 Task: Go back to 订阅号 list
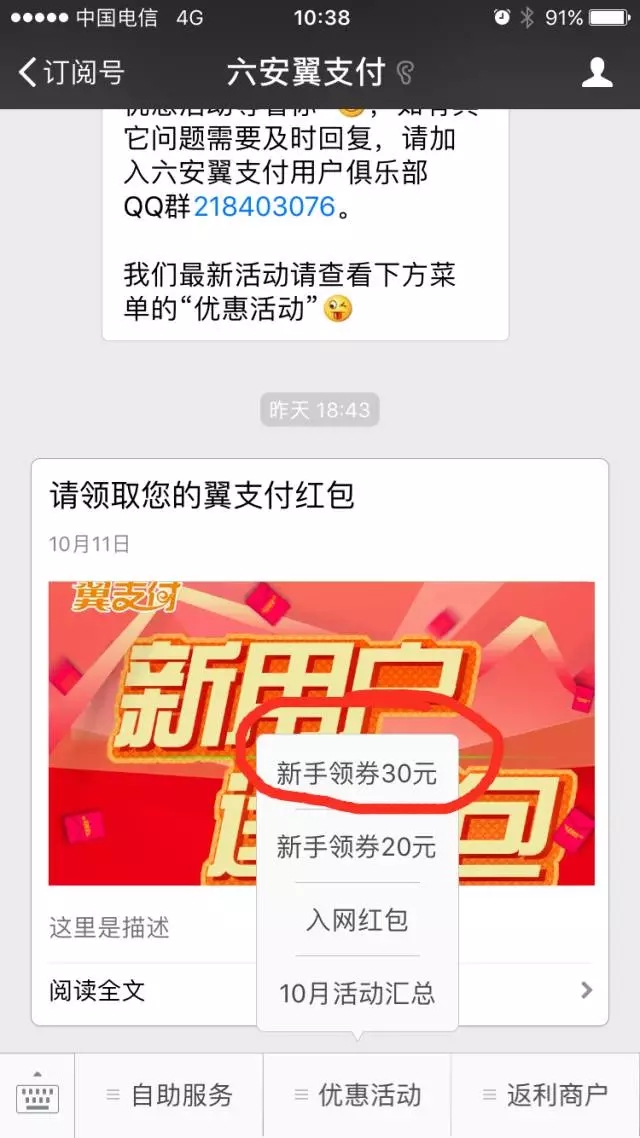click(72, 72)
